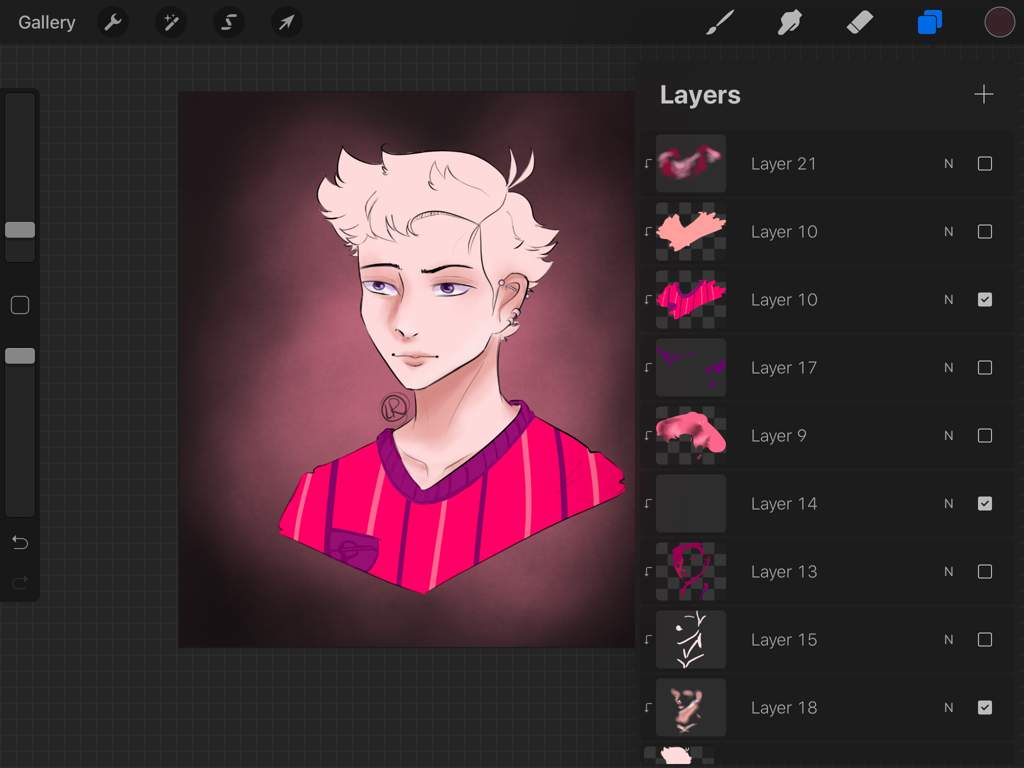
Task: Open the color picker swatch
Action: [x=999, y=22]
